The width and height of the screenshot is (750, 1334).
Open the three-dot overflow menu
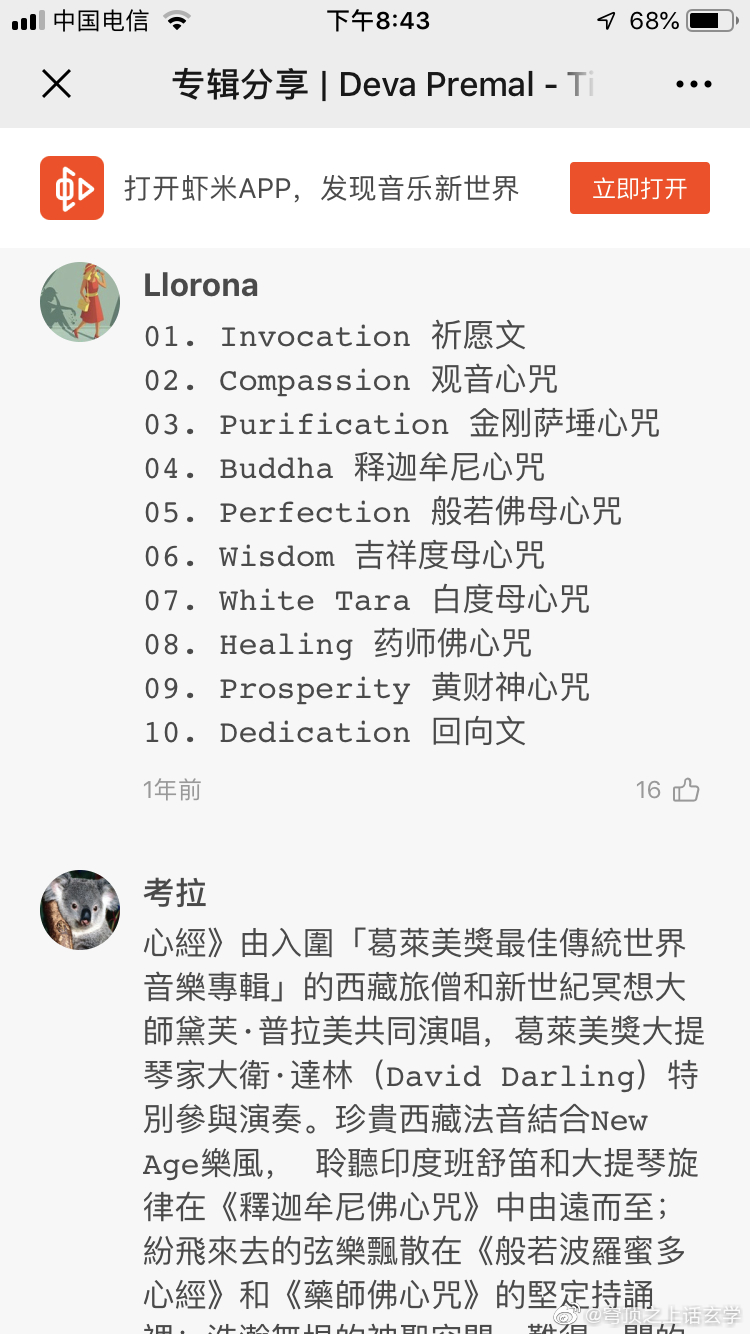[693, 85]
